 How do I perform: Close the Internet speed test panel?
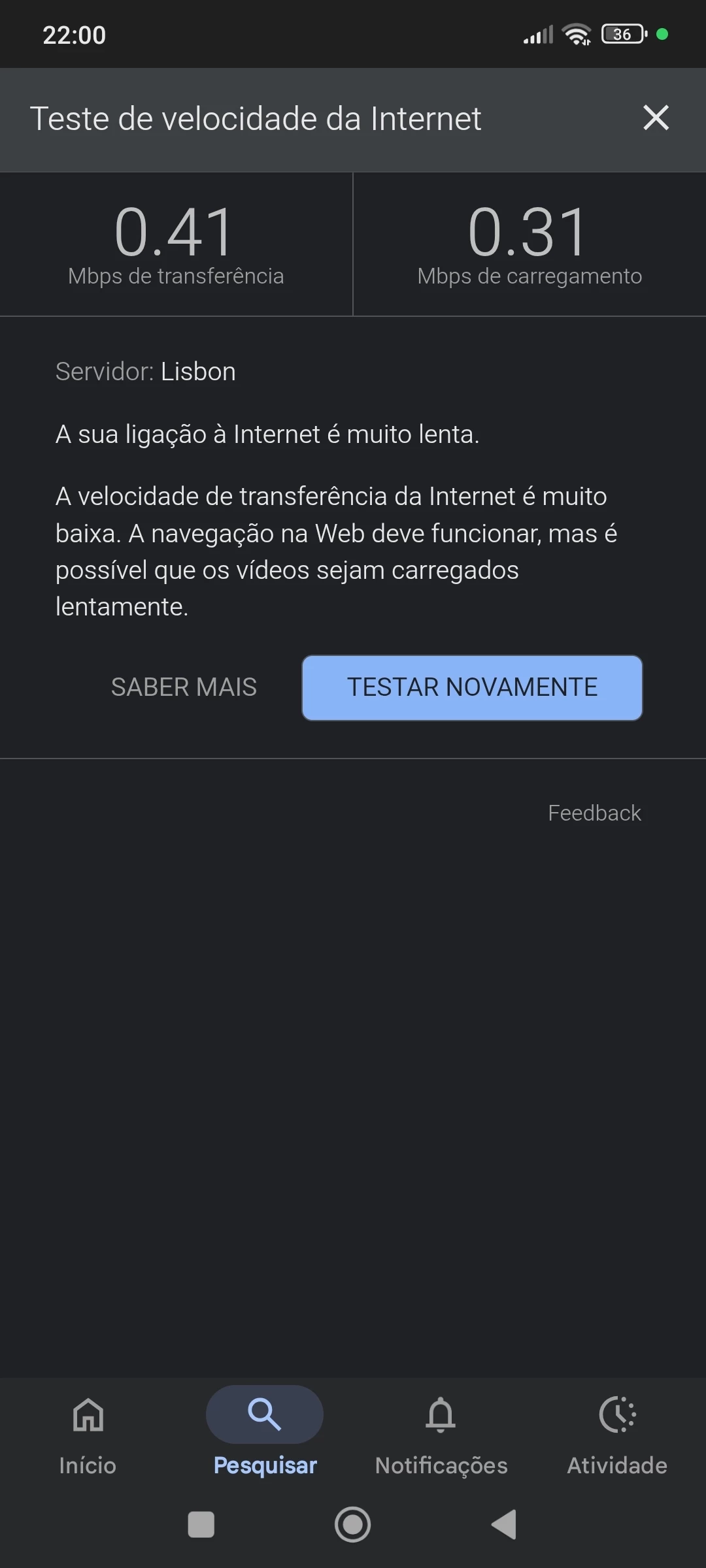tap(656, 118)
